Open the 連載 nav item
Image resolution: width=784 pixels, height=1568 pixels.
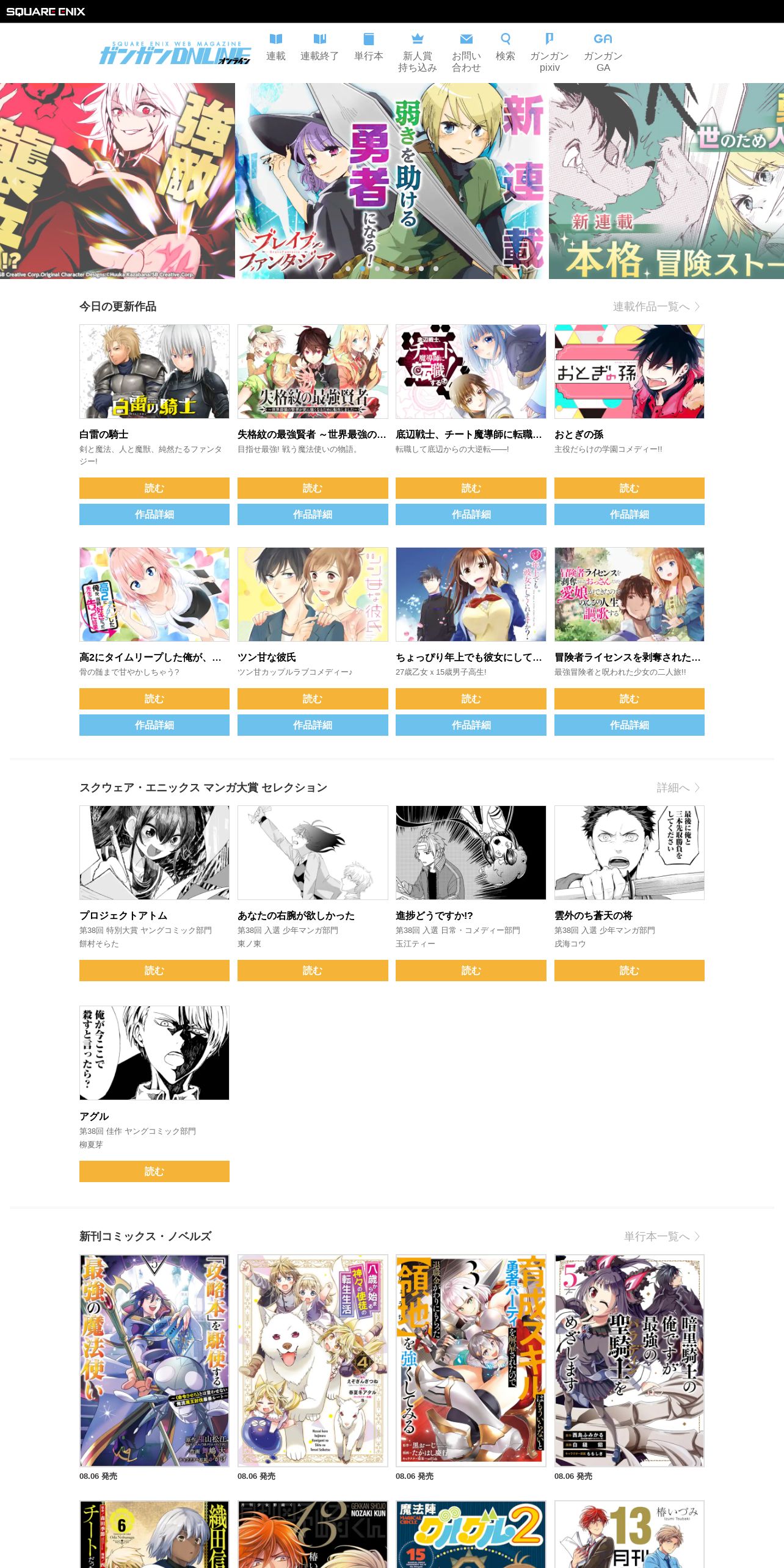point(275,48)
